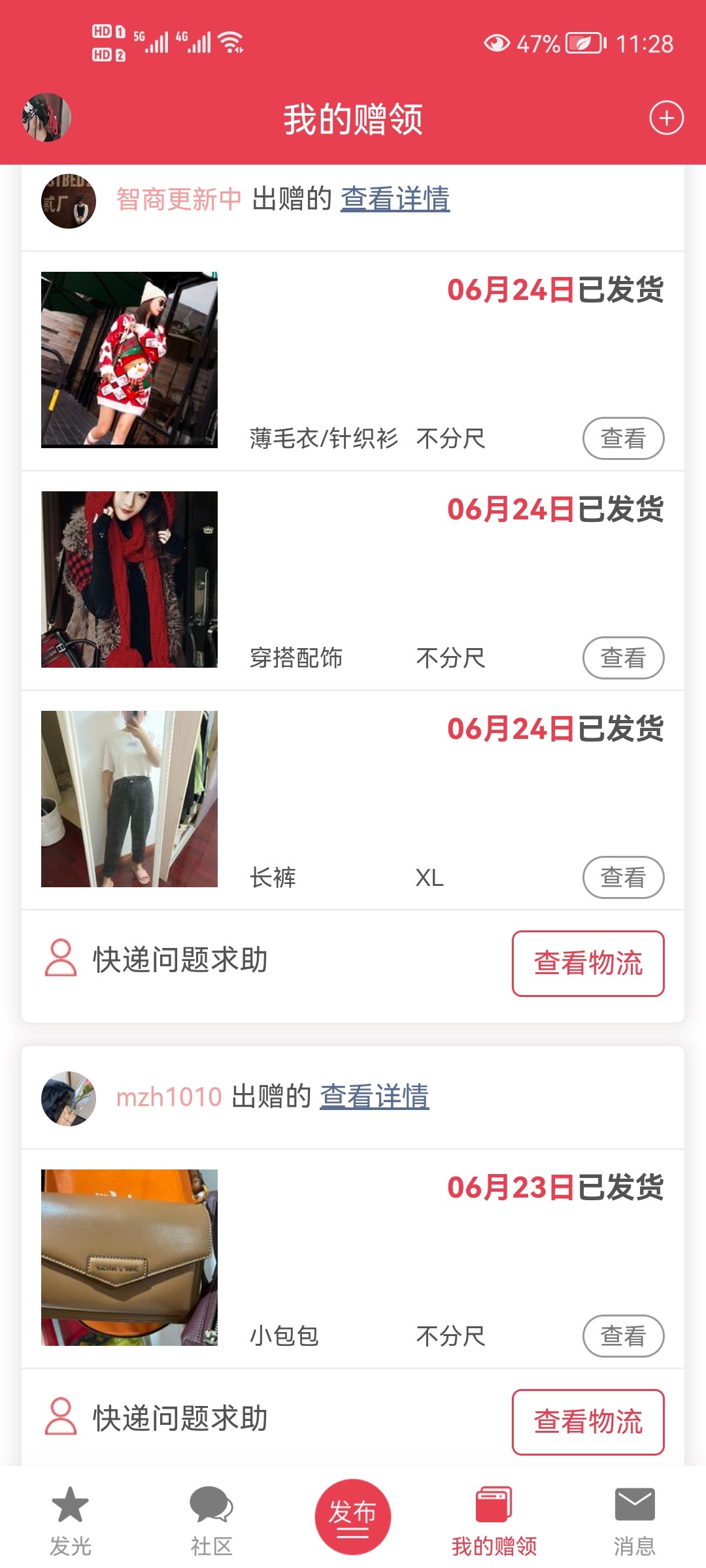Switch to the 社区 tab
The width and height of the screenshot is (706, 1568).
click(x=211, y=1520)
